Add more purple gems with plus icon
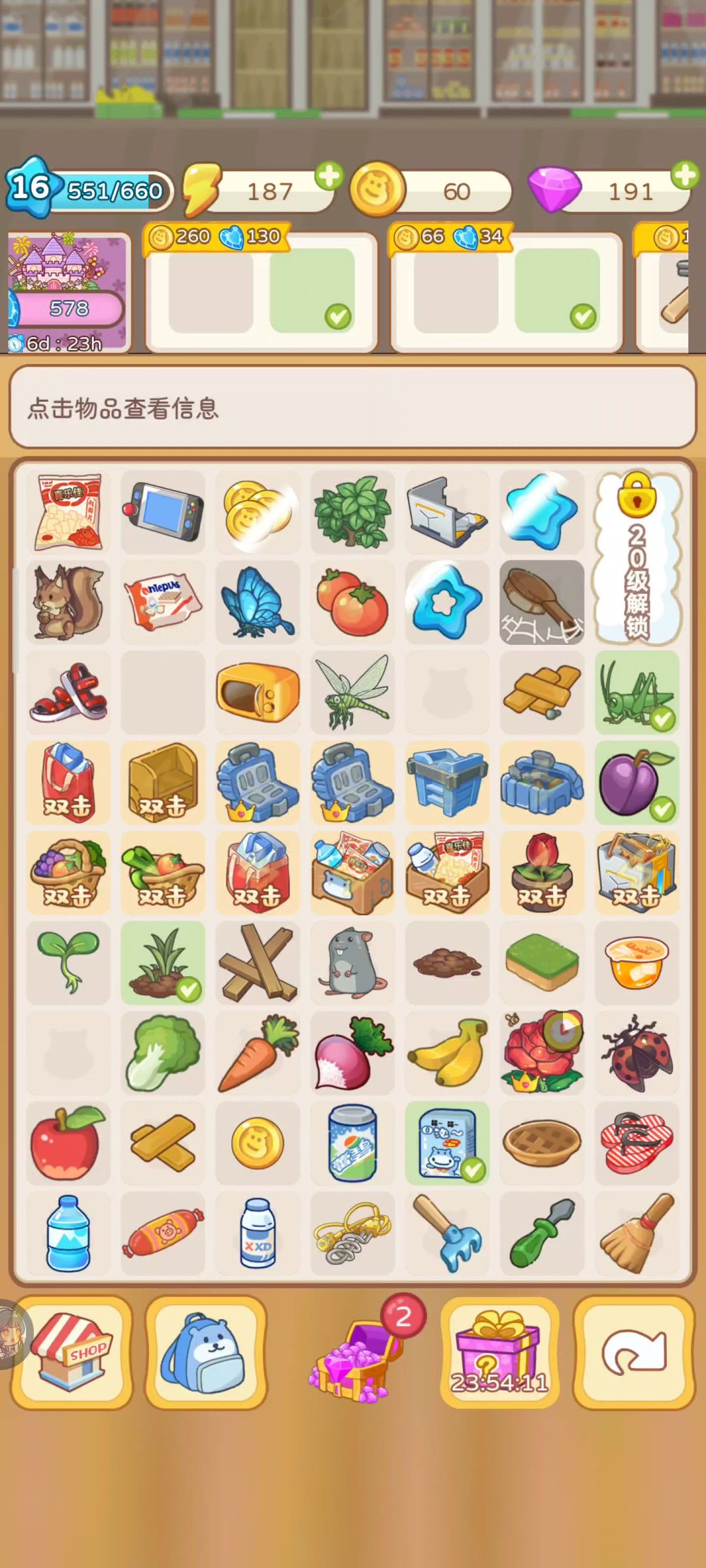Image resolution: width=706 pixels, height=1568 pixels. pyautogui.click(x=684, y=175)
